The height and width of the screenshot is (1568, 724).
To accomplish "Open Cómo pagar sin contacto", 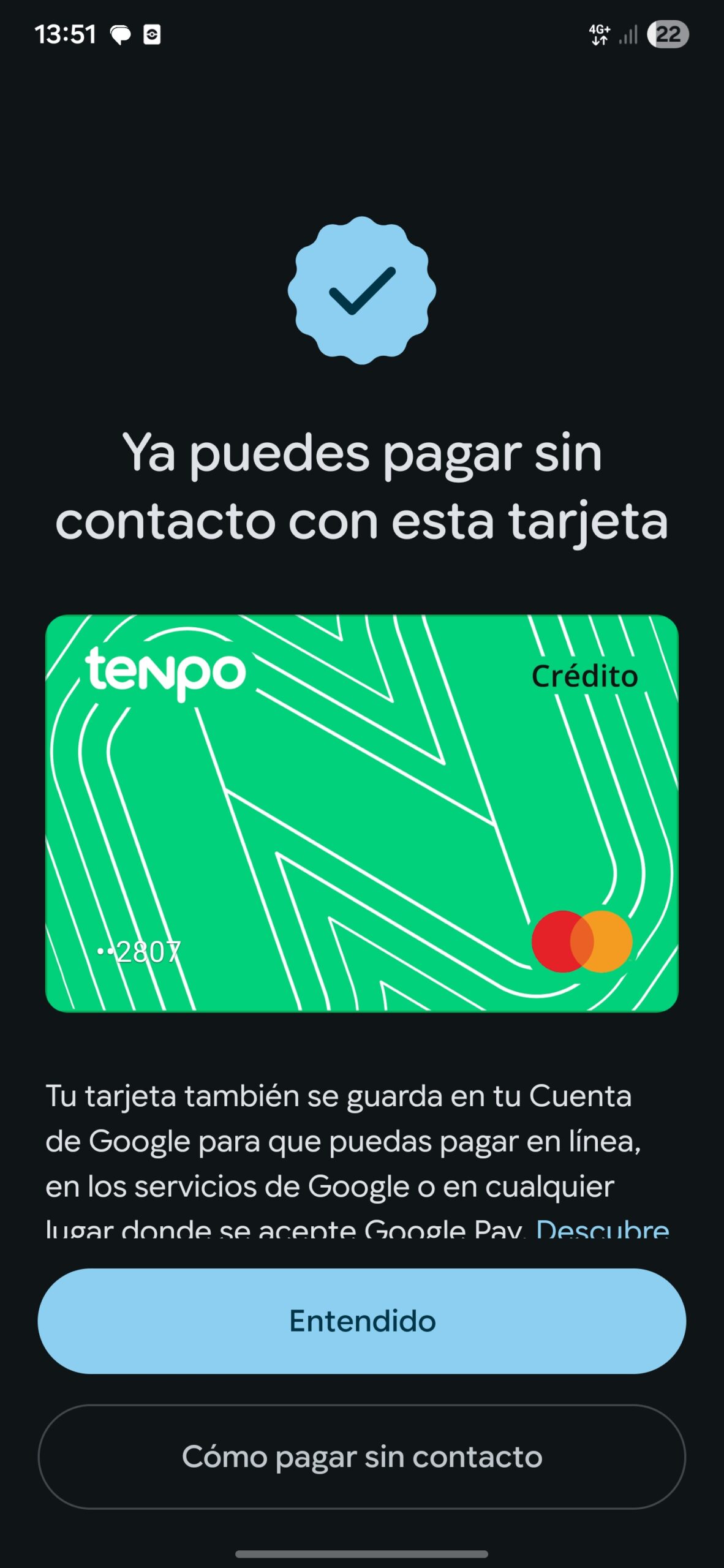I will tap(361, 1457).
